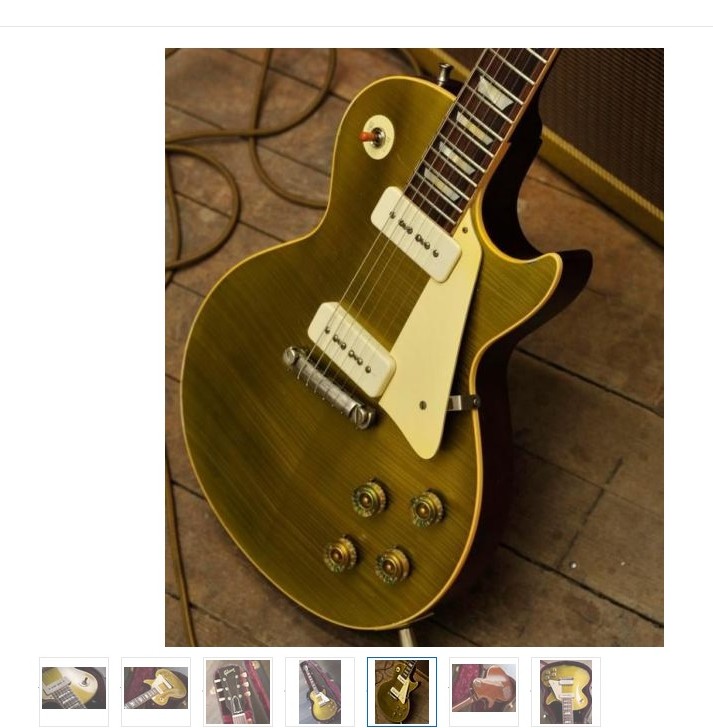Open the large goldtop guitar photo
Image resolution: width=713 pixels, height=728 pixels.
point(414,347)
